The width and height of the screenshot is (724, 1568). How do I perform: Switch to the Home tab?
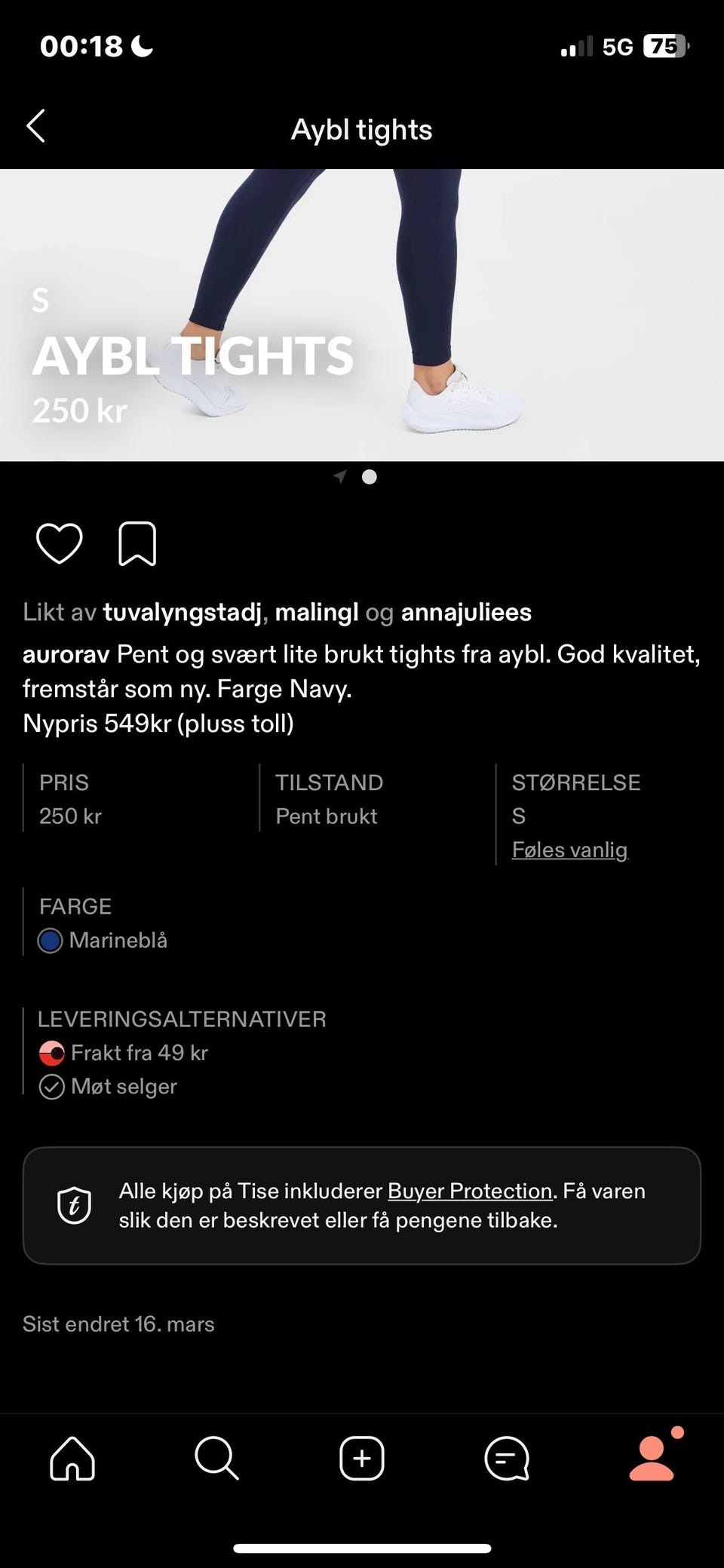coord(72,1458)
